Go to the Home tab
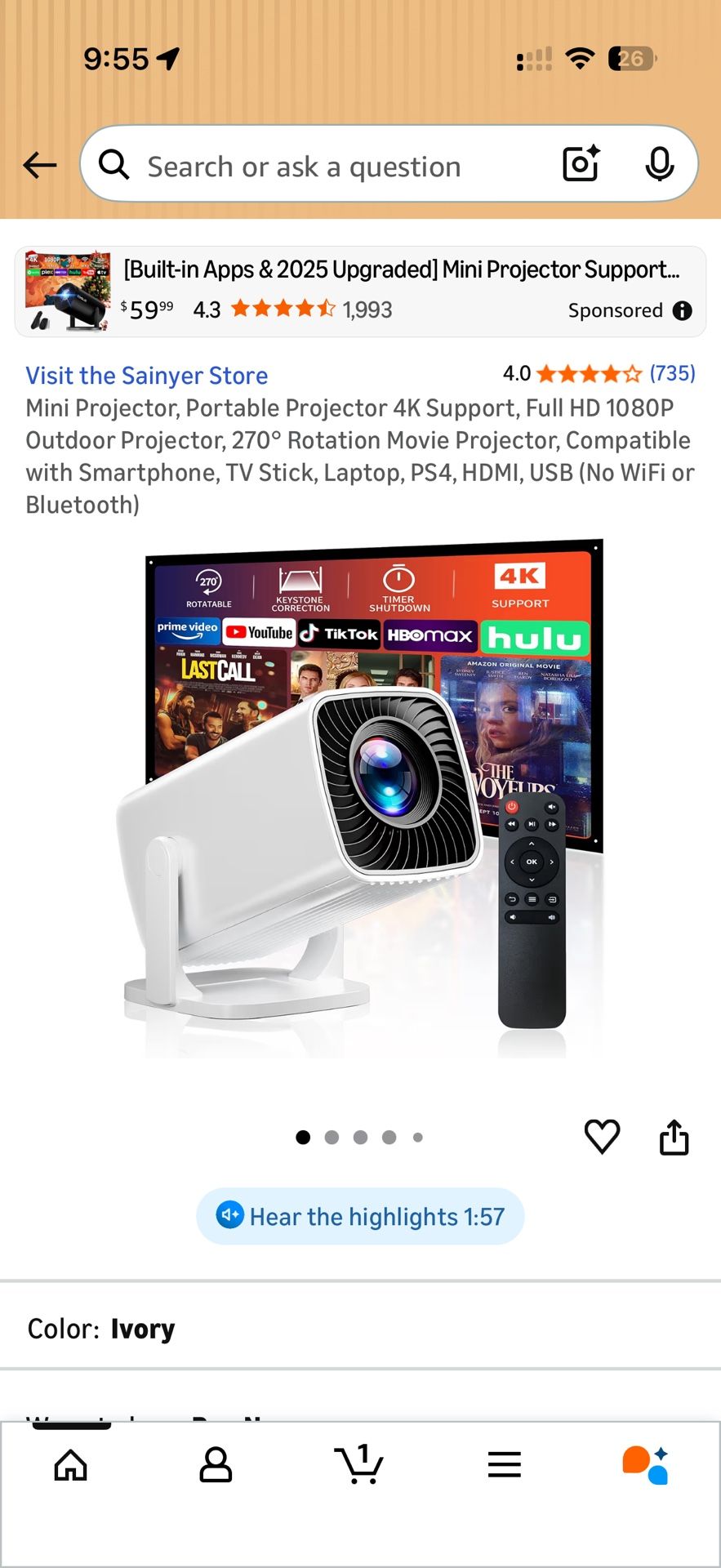Image resolution: width=721 pixels, height=1568 pixels. pyautogui.click(x=71, y=1465)
